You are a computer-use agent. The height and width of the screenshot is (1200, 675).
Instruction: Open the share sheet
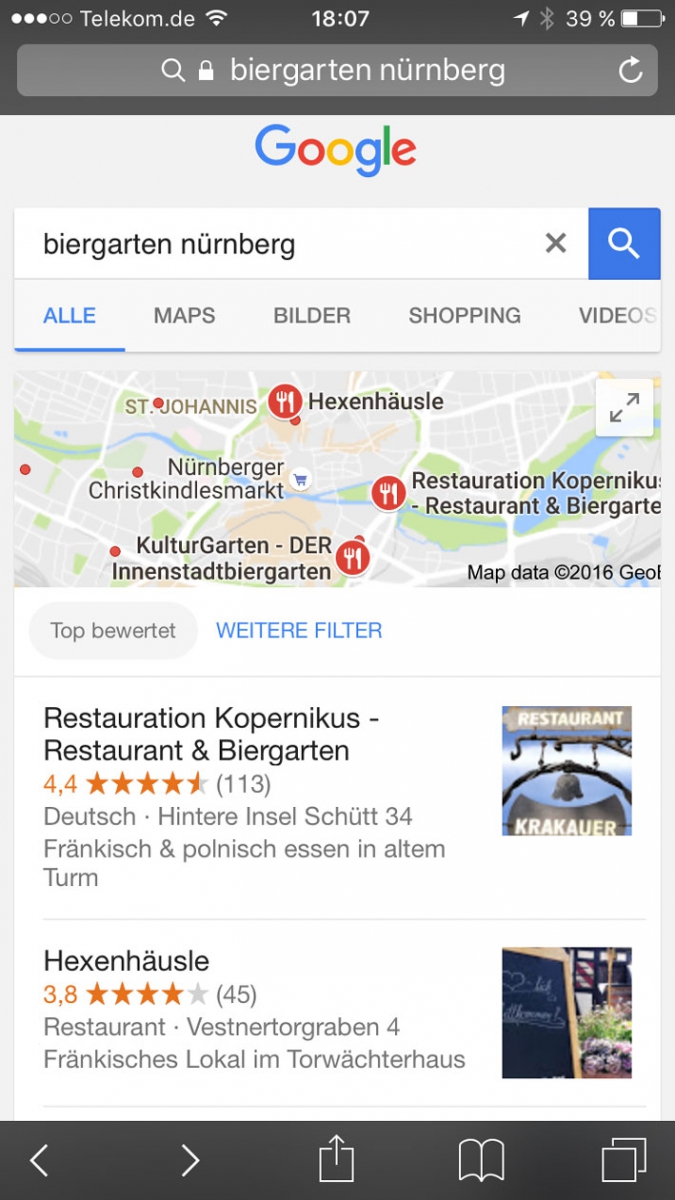point(337,1160)
